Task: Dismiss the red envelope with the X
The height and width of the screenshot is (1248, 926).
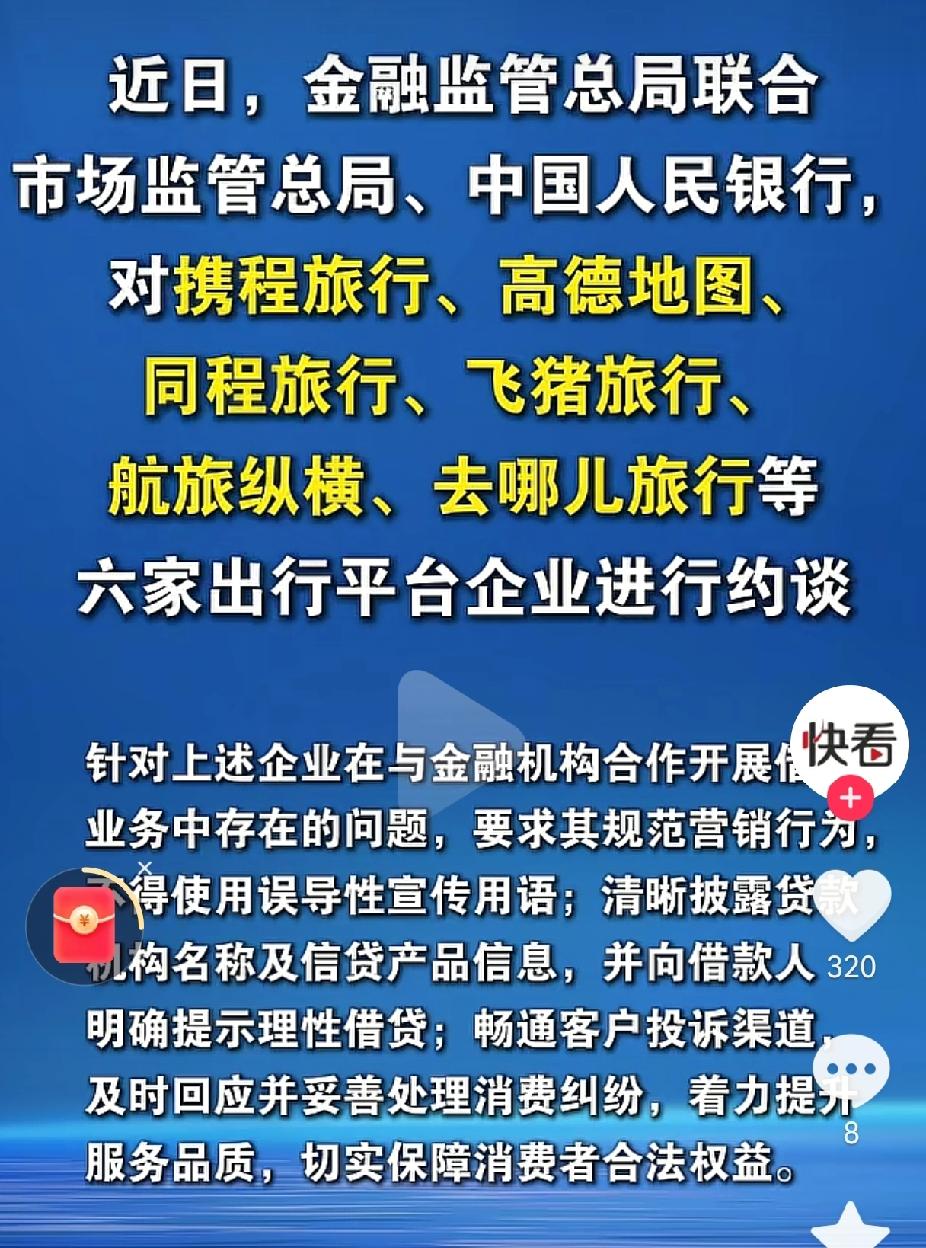Action: (144, 866)
